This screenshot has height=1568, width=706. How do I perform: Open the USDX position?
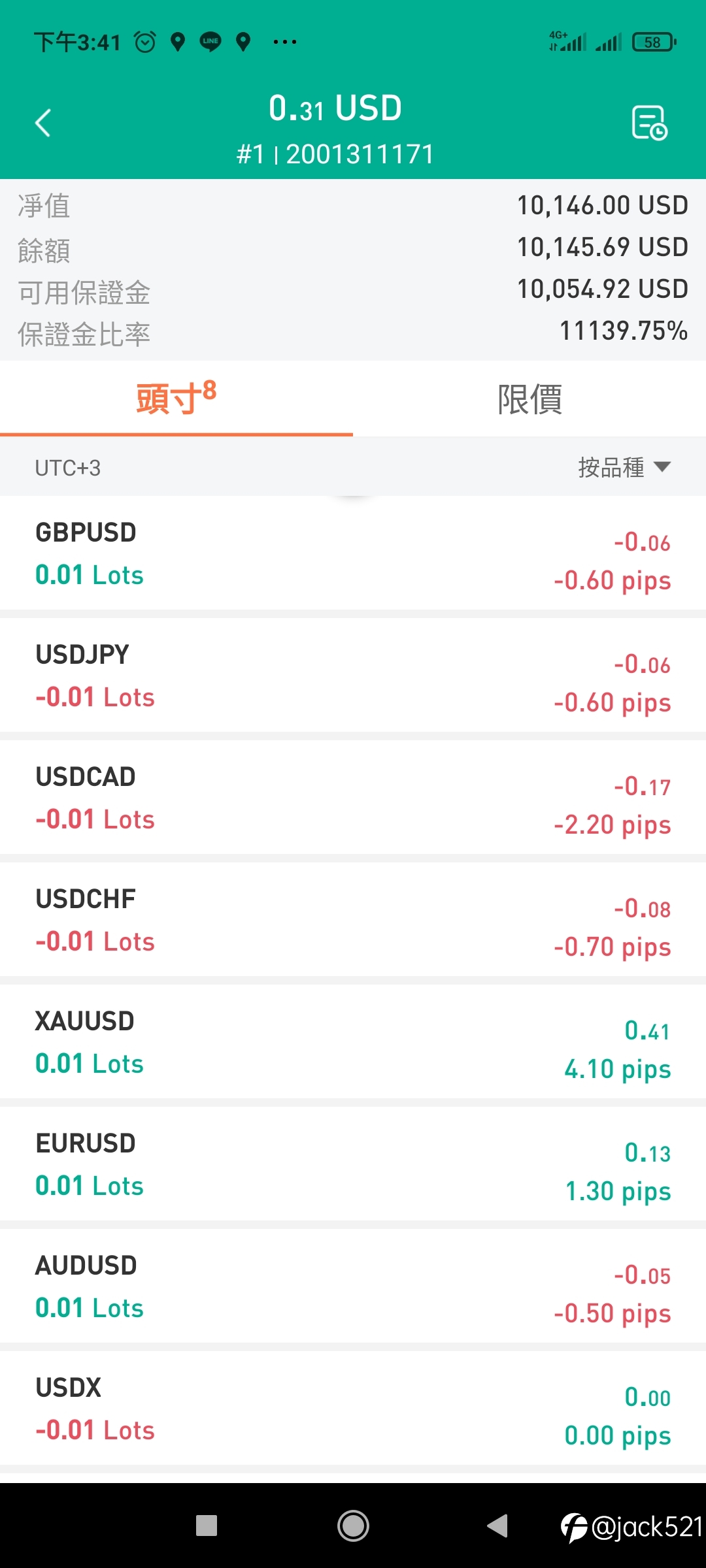point(353,1409)
